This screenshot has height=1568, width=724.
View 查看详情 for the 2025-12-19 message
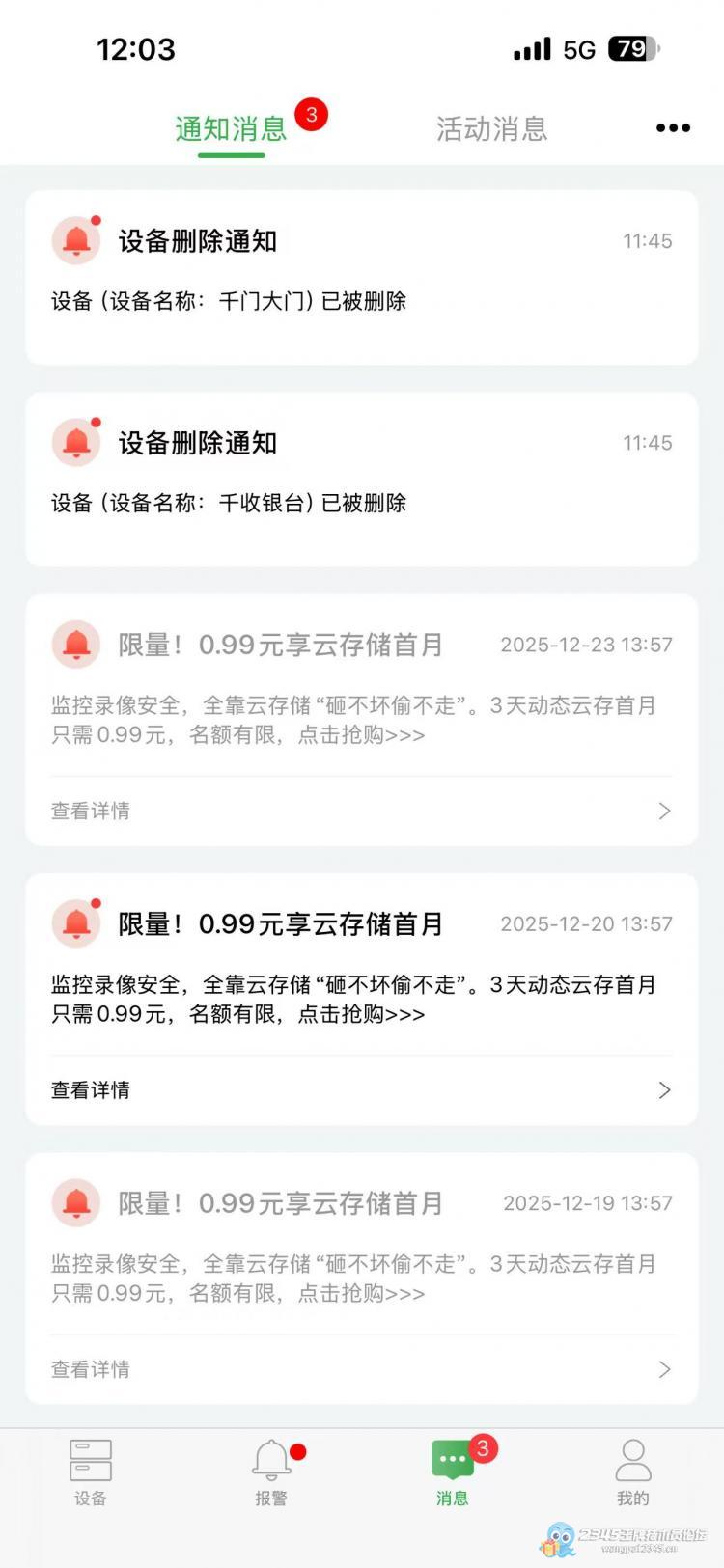(361, 1368)
